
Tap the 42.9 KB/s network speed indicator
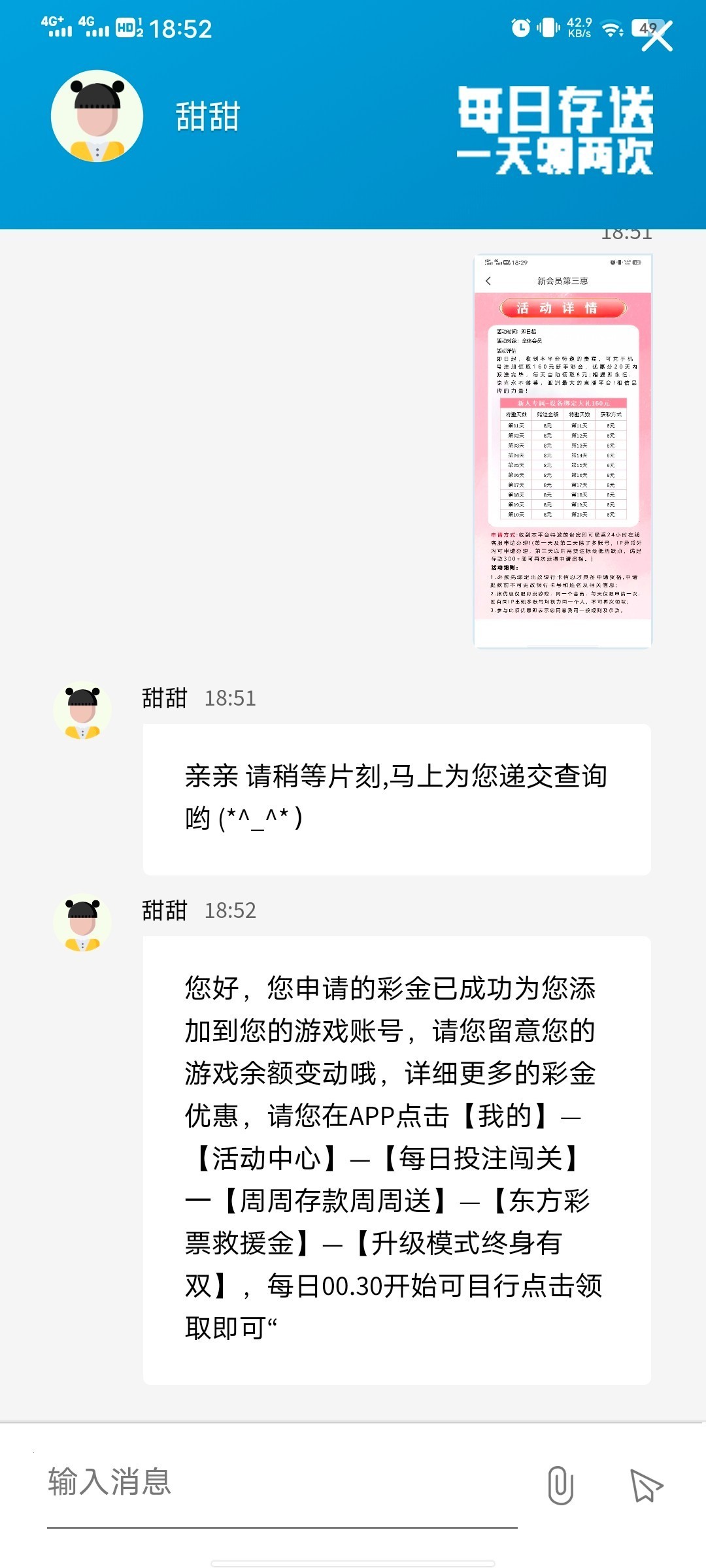tap(578, 27)
